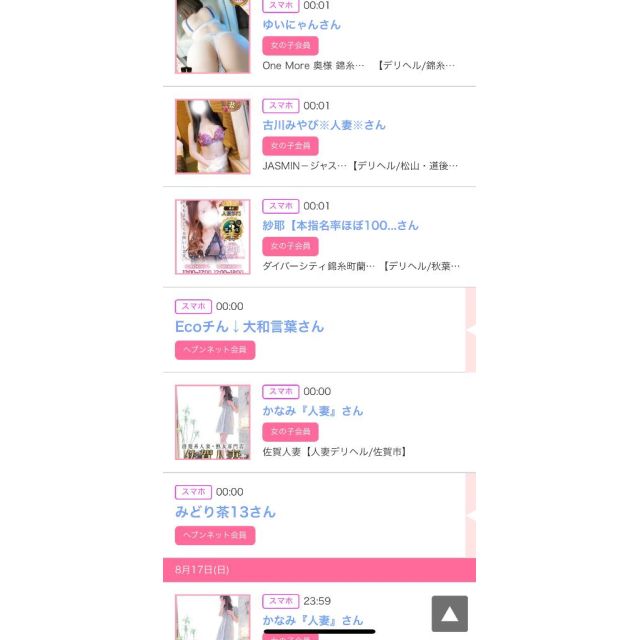Tap ゆいにゃん's photo thumbnail
Screen dimensions: 640x640
pos(212,36)
